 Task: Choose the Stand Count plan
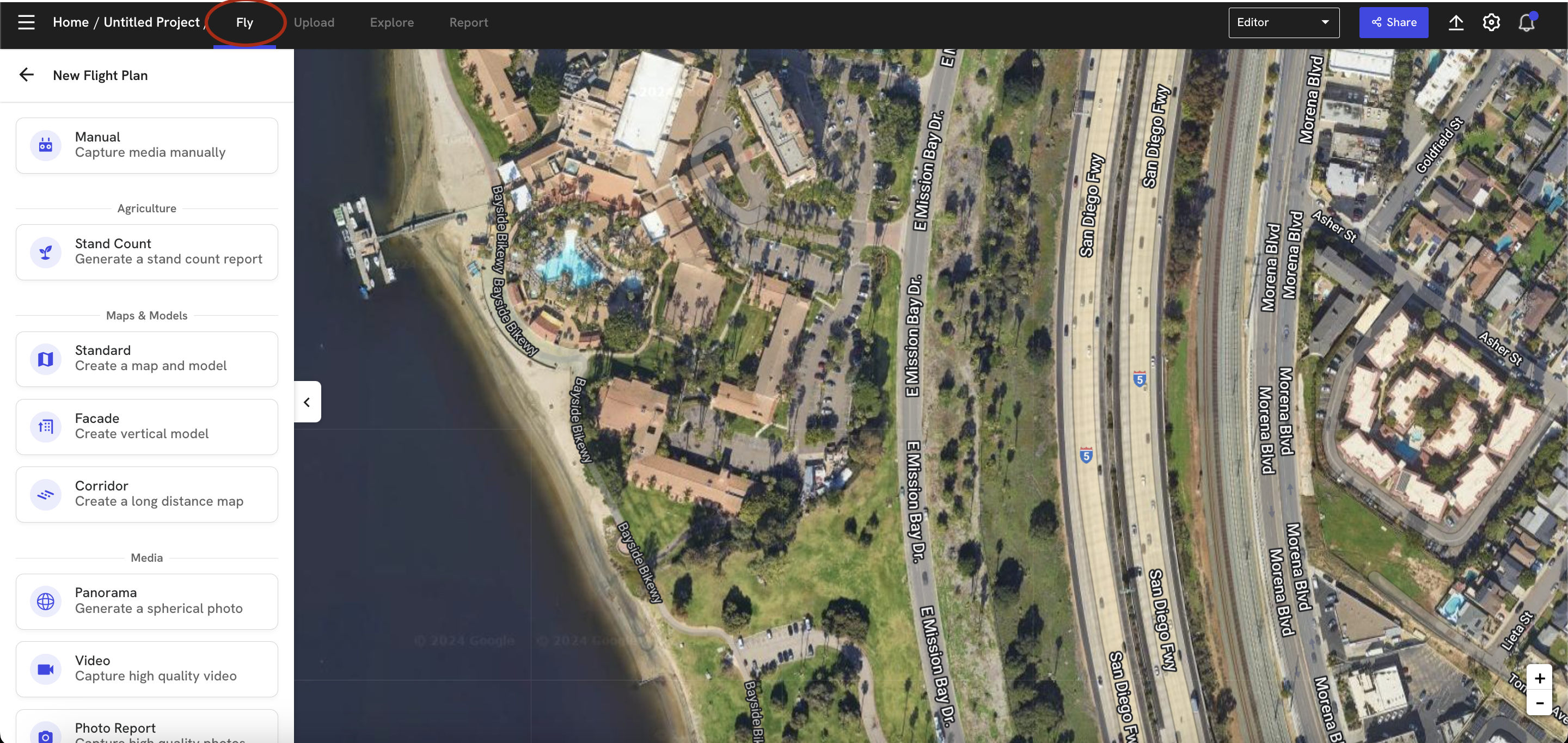(146, 252)
